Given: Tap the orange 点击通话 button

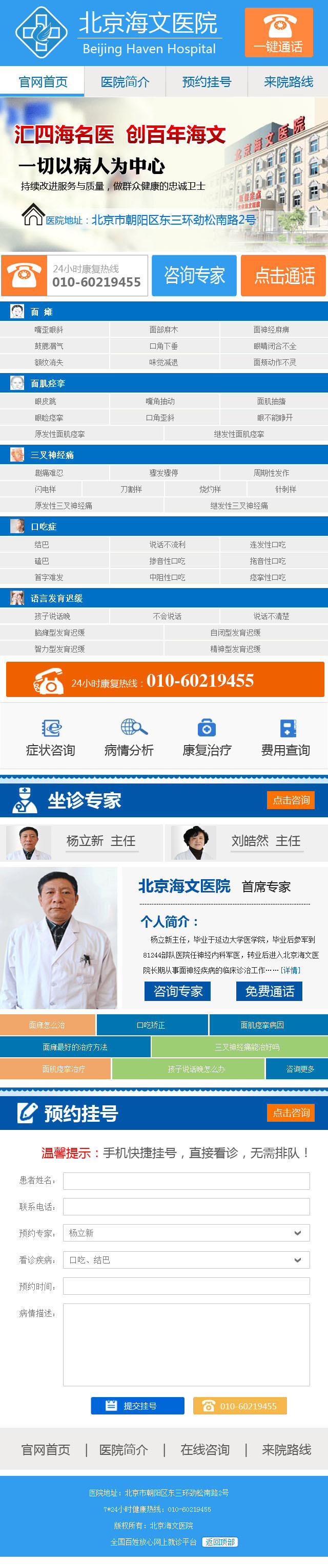Looking at the screenshot, I should point(283,276).
